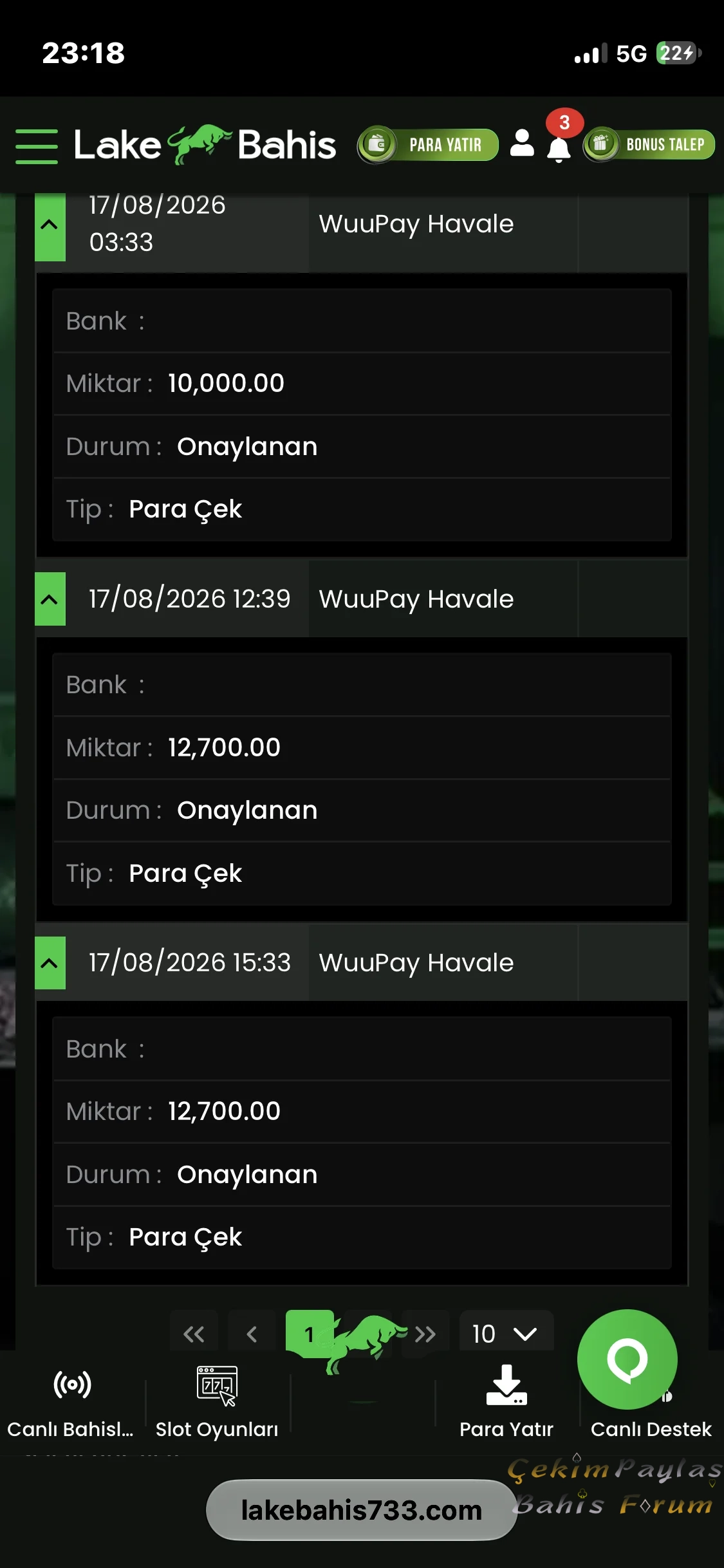Collapse the 17/08/2026 12:39 transaction
This screenshot has height=1568, width=724.
point(50,599)
